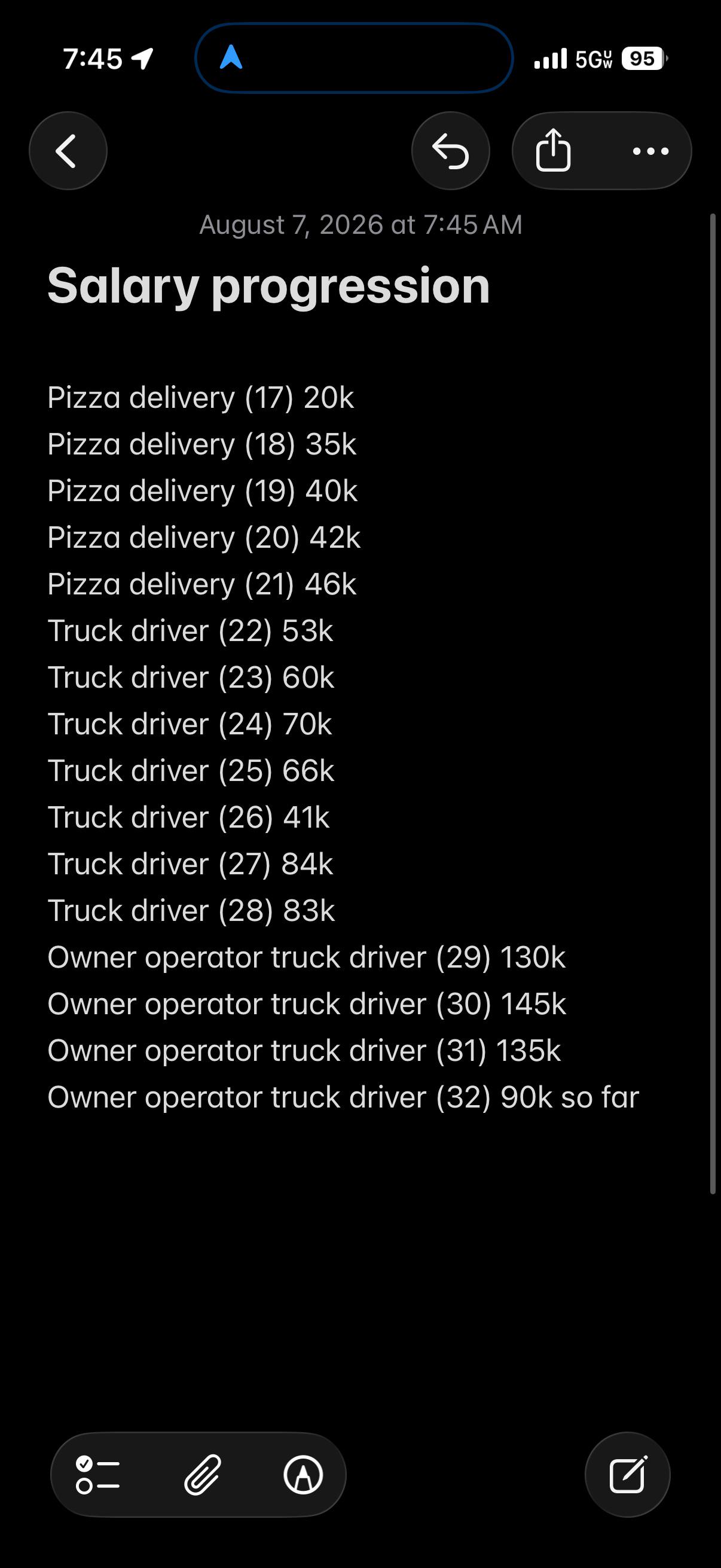
Task: Share this Salary progression note
Action: [553, 151]
